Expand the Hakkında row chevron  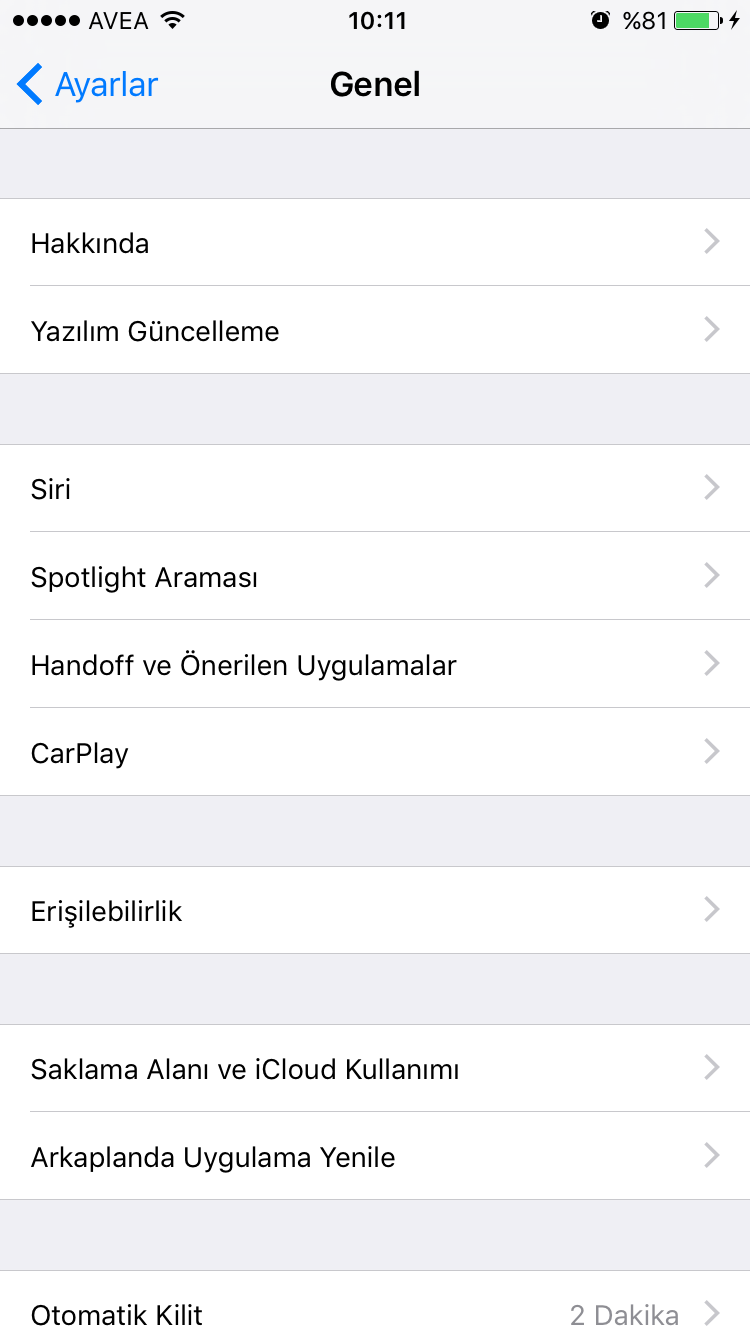(x=710, y=241)
